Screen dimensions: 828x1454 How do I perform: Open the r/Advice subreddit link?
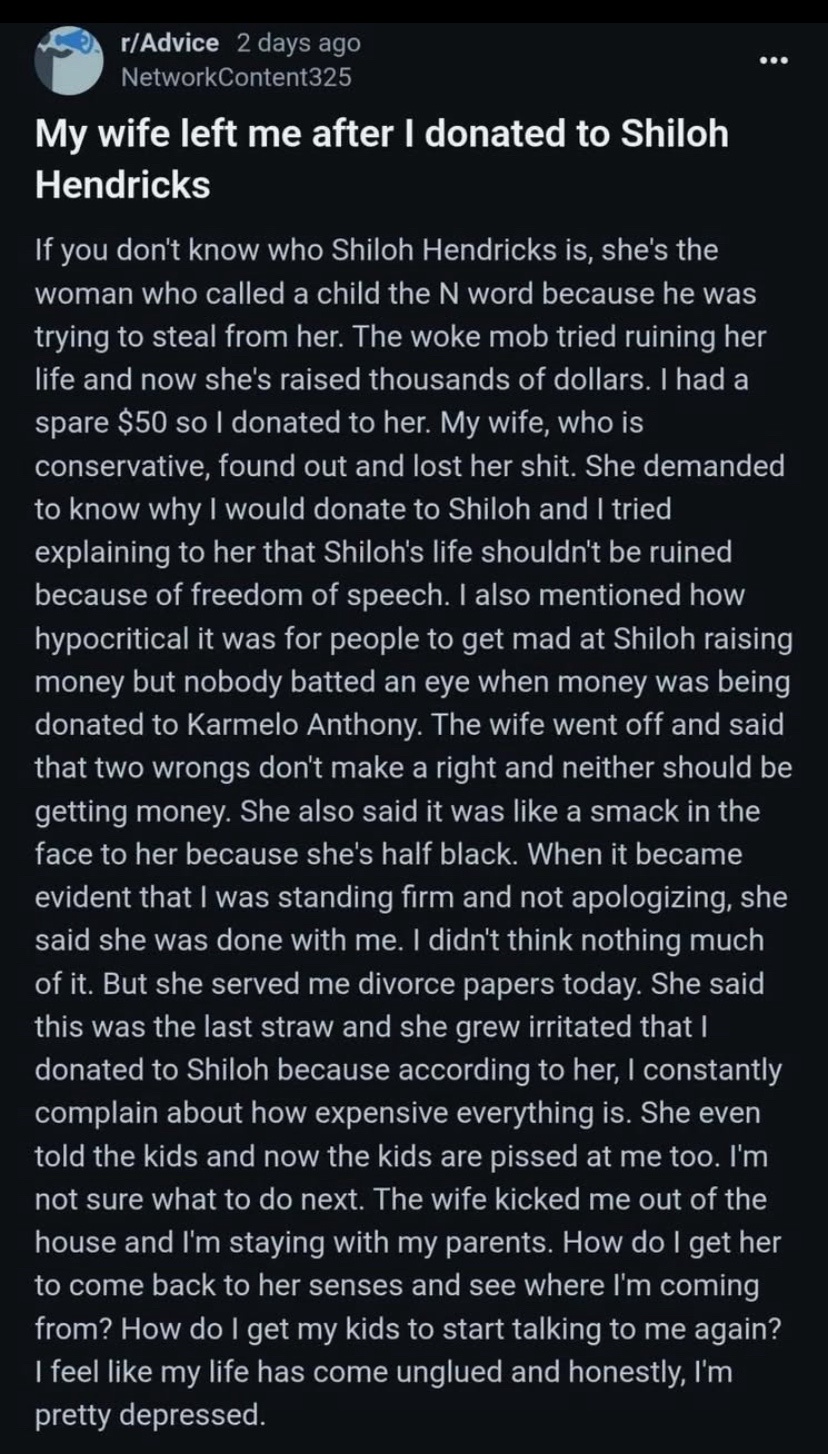click(x=169, y=42)
